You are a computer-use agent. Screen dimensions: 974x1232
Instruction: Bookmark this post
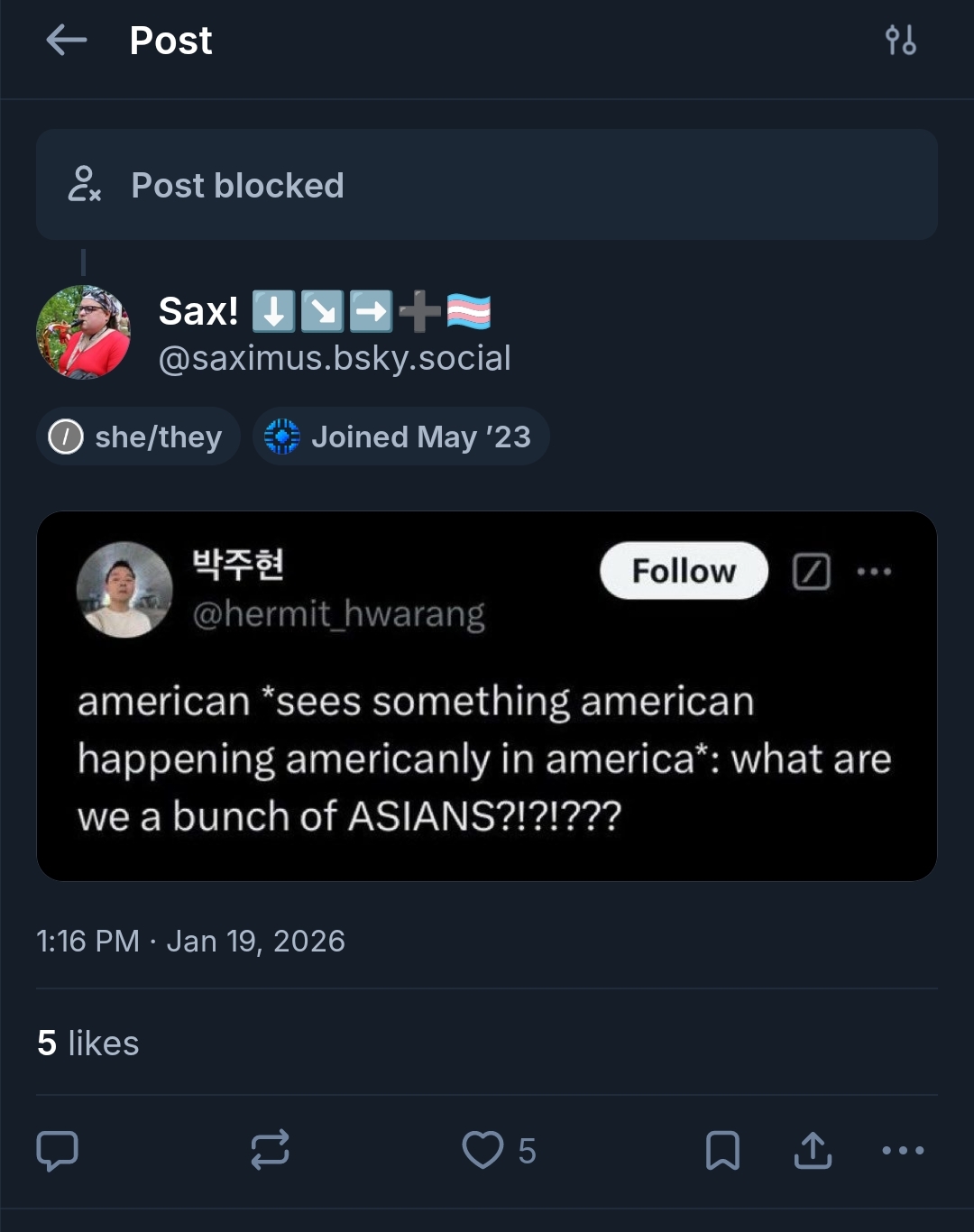coord(722,1150)
